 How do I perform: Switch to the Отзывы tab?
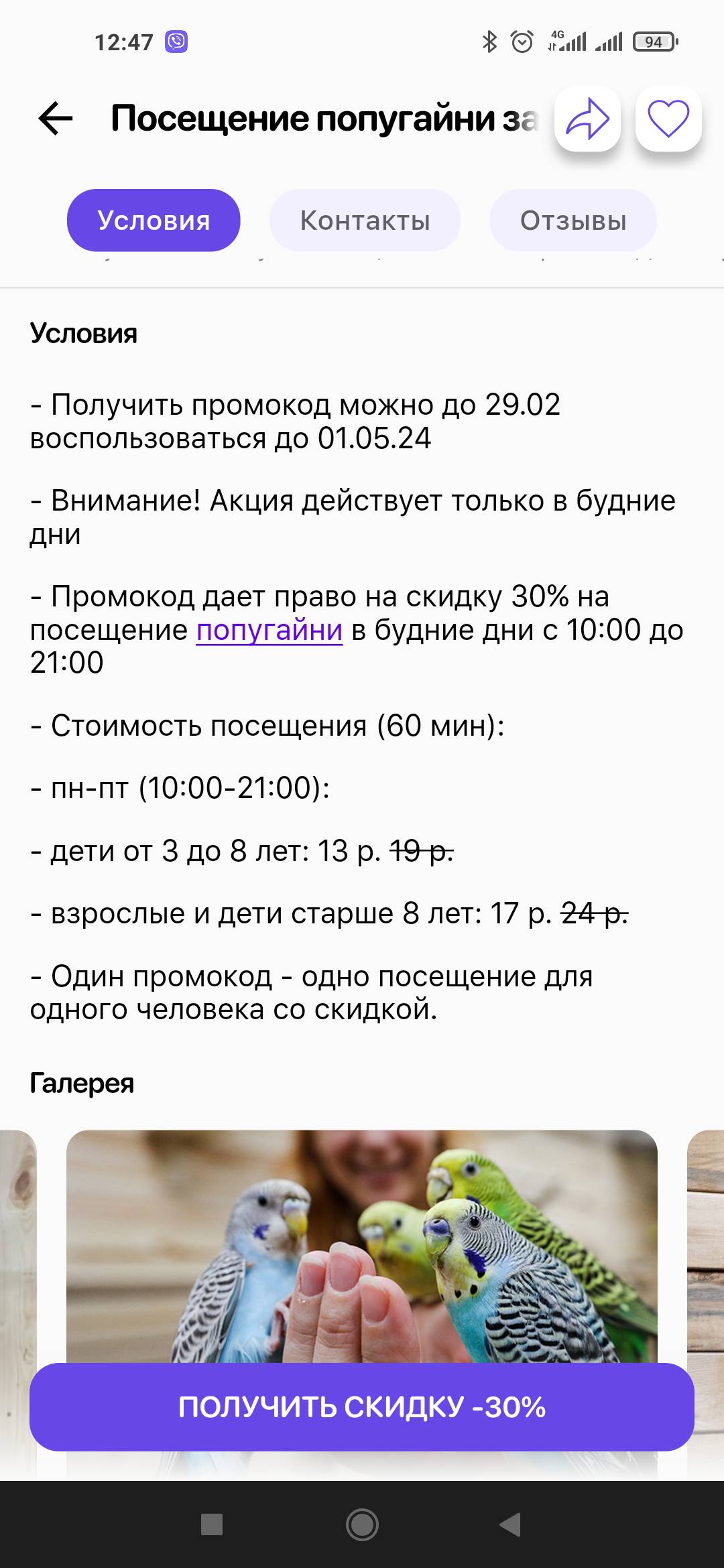pyautogui.click(x=573, y=220)
